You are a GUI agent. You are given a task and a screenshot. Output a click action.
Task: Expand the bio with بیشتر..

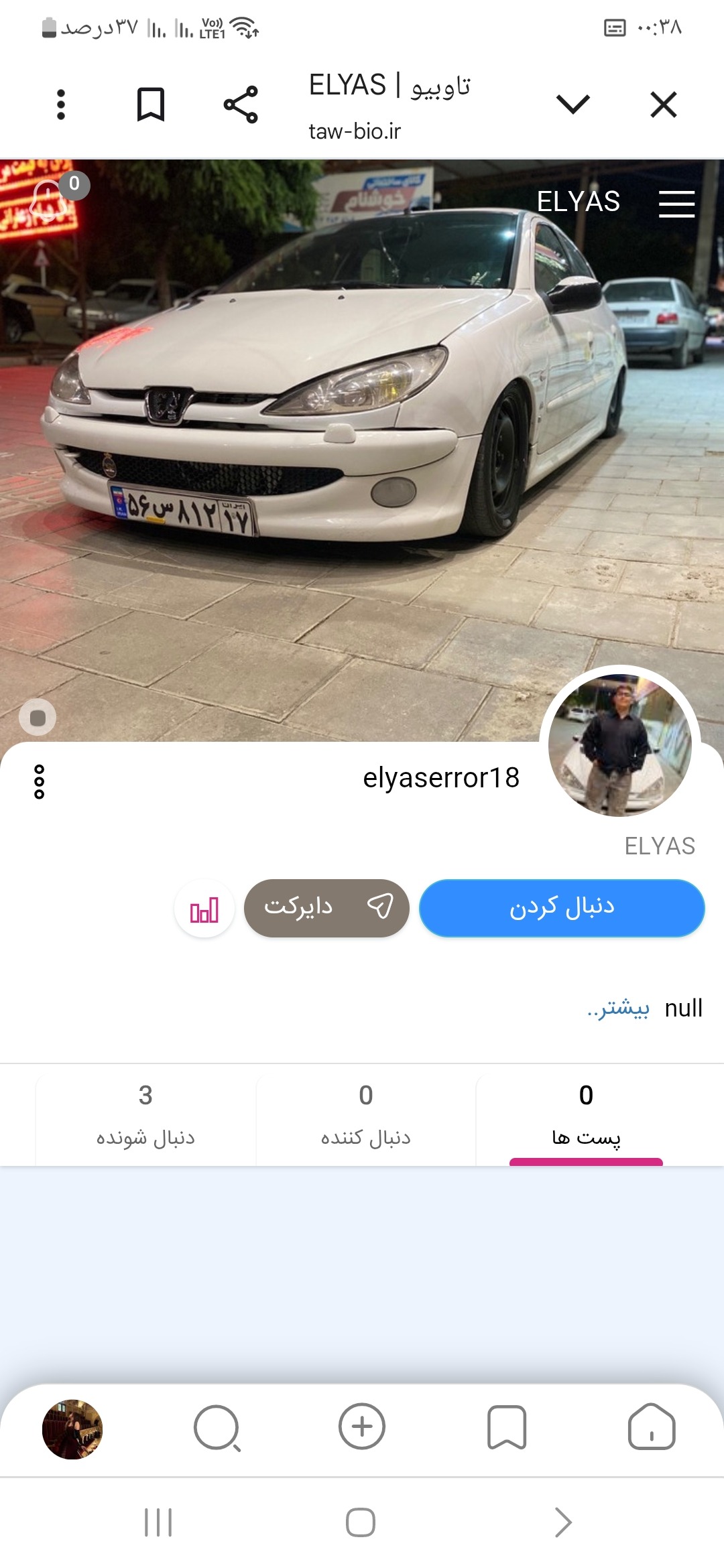point(618,1008)
